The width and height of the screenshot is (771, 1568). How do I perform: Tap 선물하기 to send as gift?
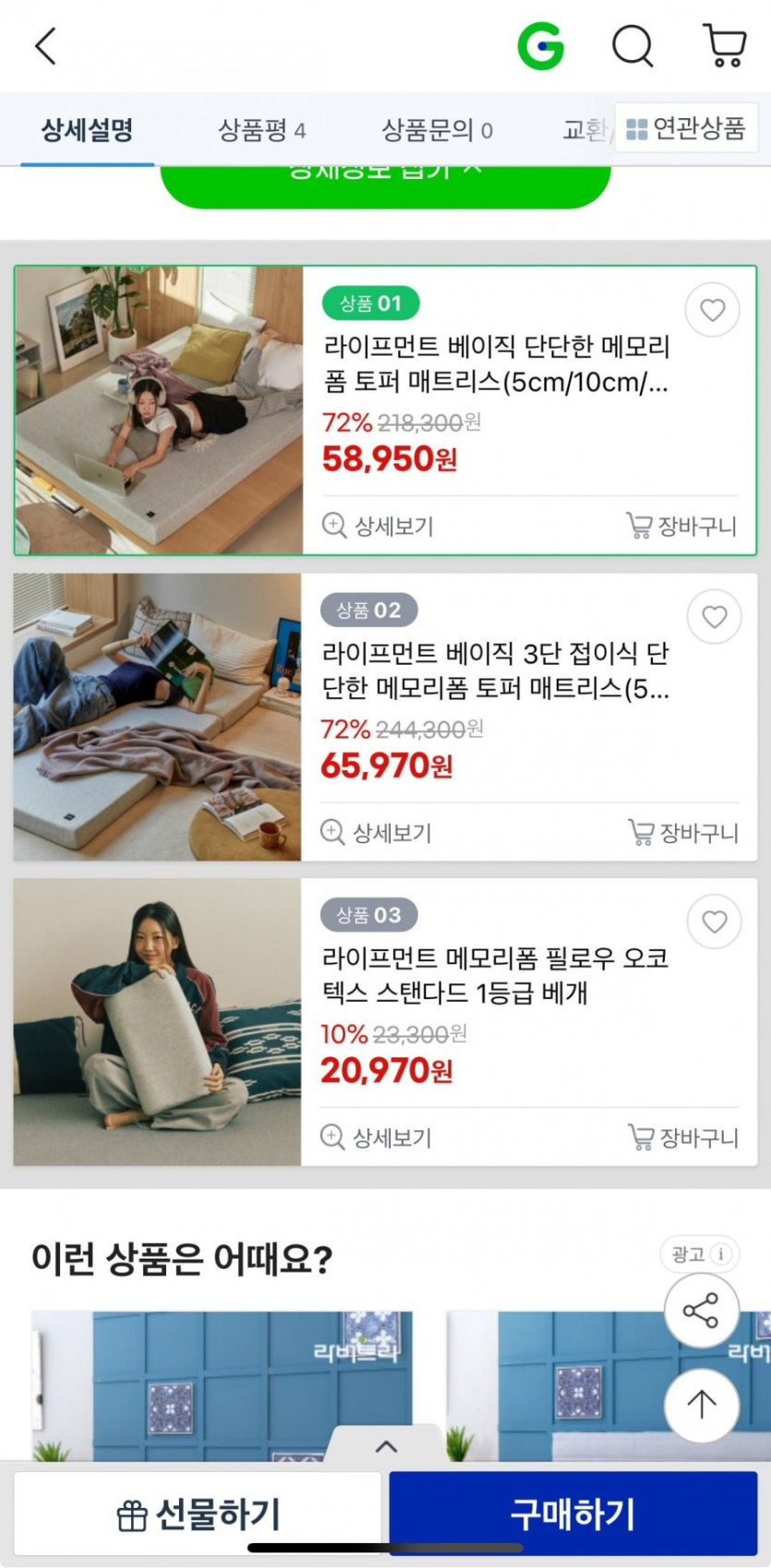pyautogui.click(x=198, y=1514)
